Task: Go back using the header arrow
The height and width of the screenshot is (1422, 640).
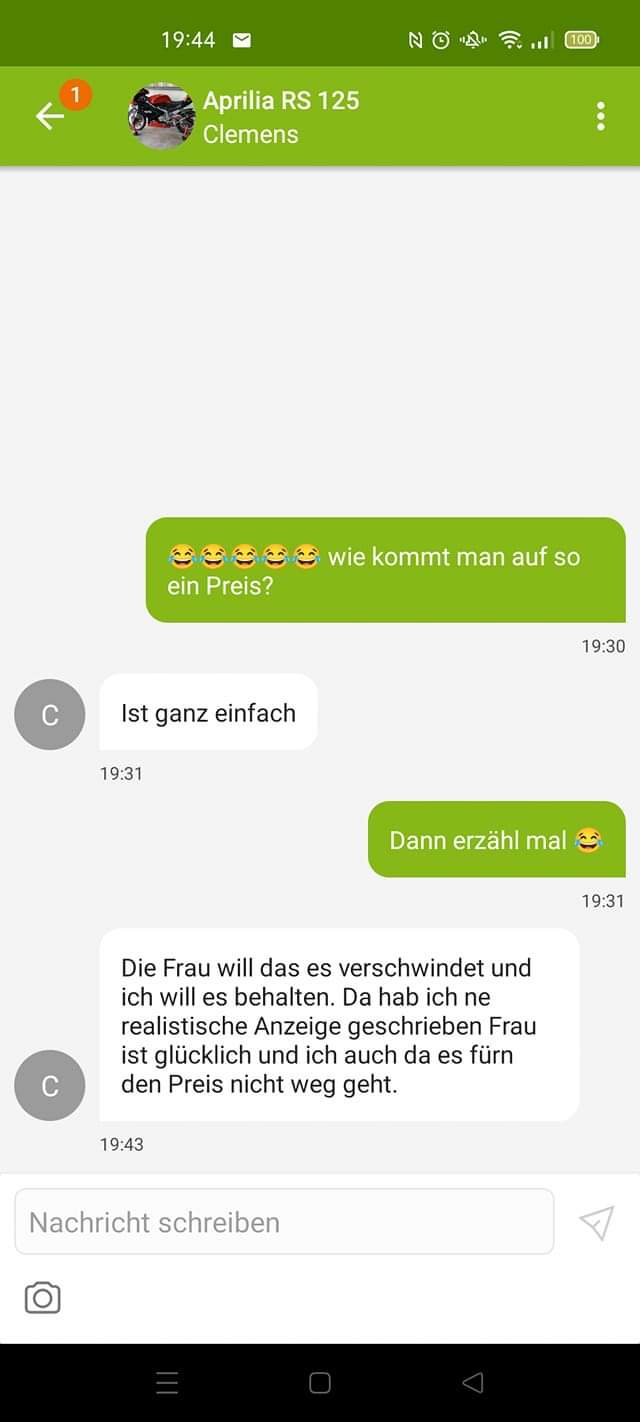Action: tap(49, 116)
